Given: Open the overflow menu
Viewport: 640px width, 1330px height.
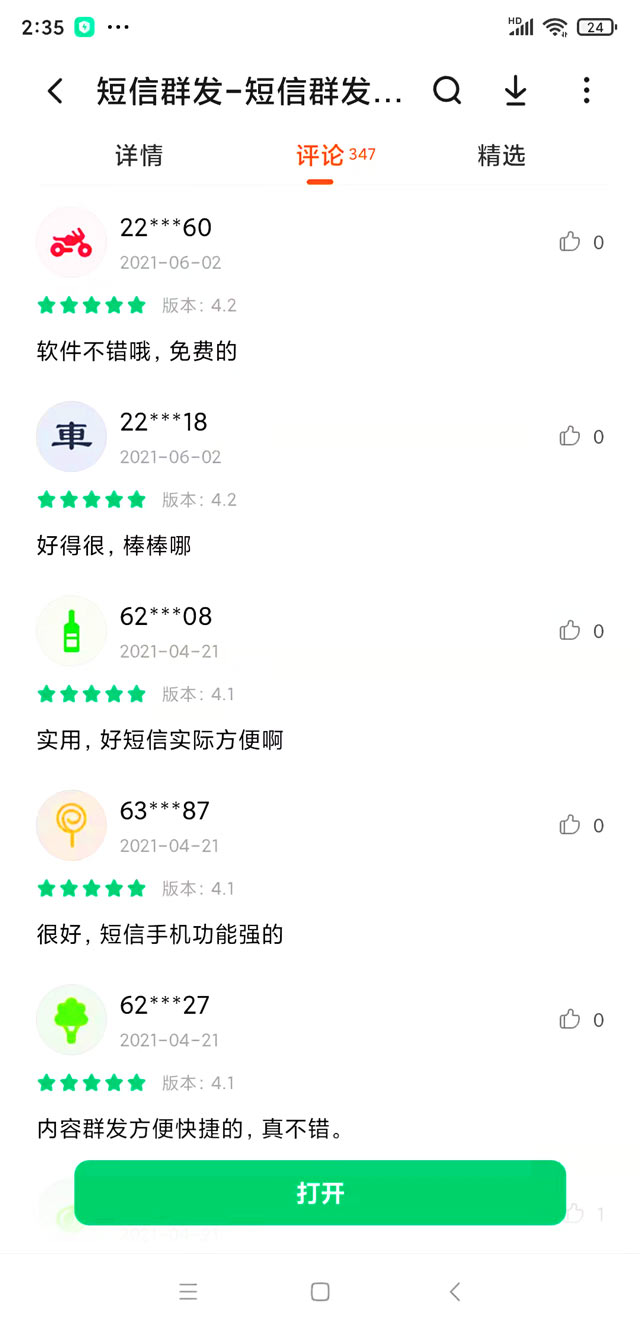Looking at the screenshot, I should (586, 91).
